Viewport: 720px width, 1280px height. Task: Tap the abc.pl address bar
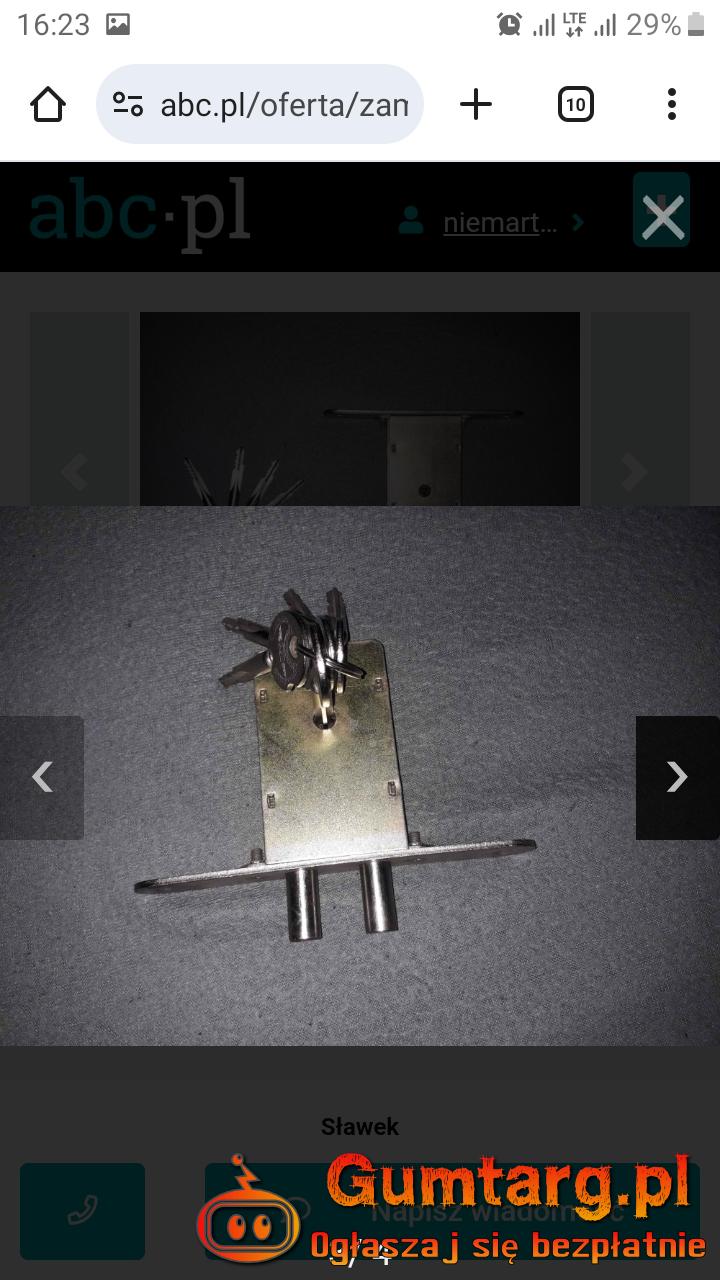pyautogui.click(x=260, y=104)
